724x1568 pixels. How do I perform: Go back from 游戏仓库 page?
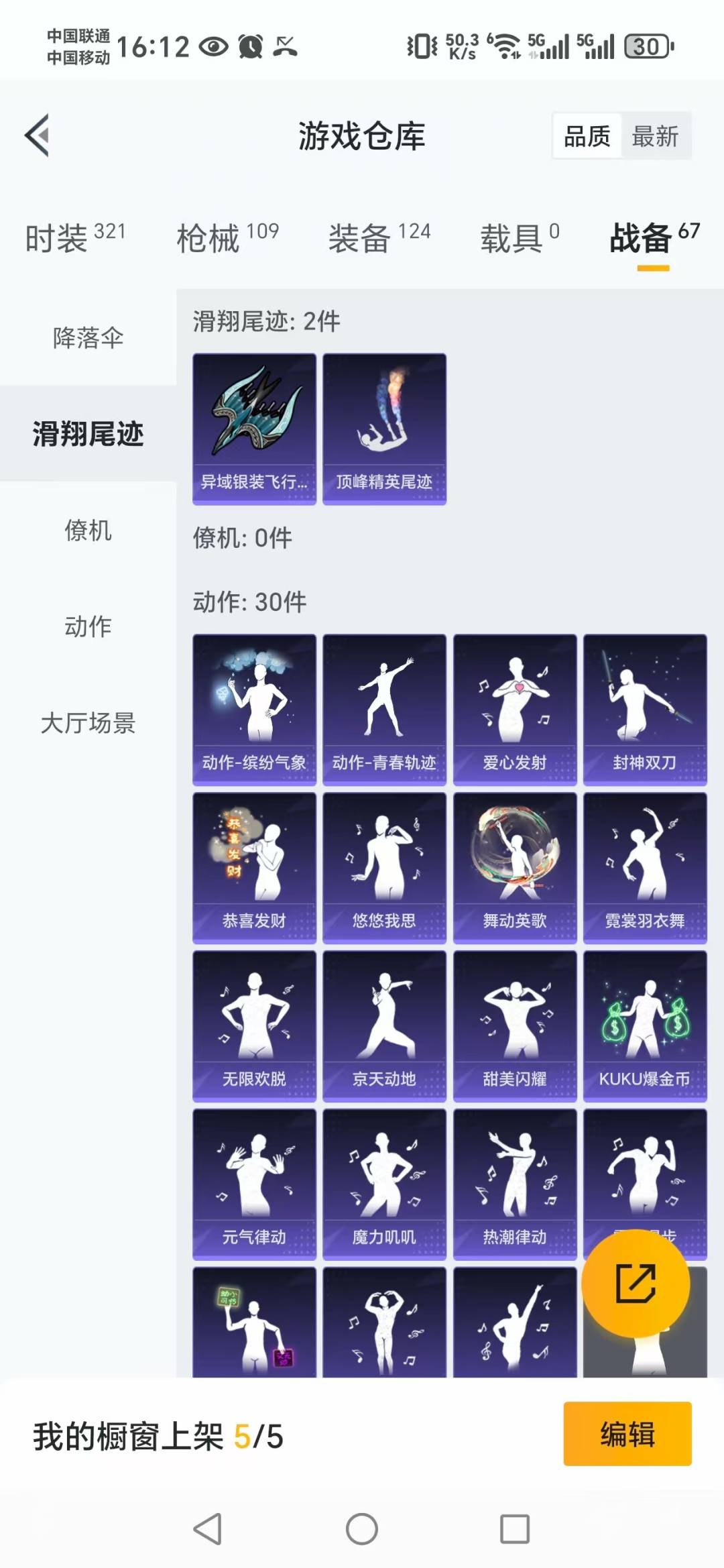coord(38,135)
